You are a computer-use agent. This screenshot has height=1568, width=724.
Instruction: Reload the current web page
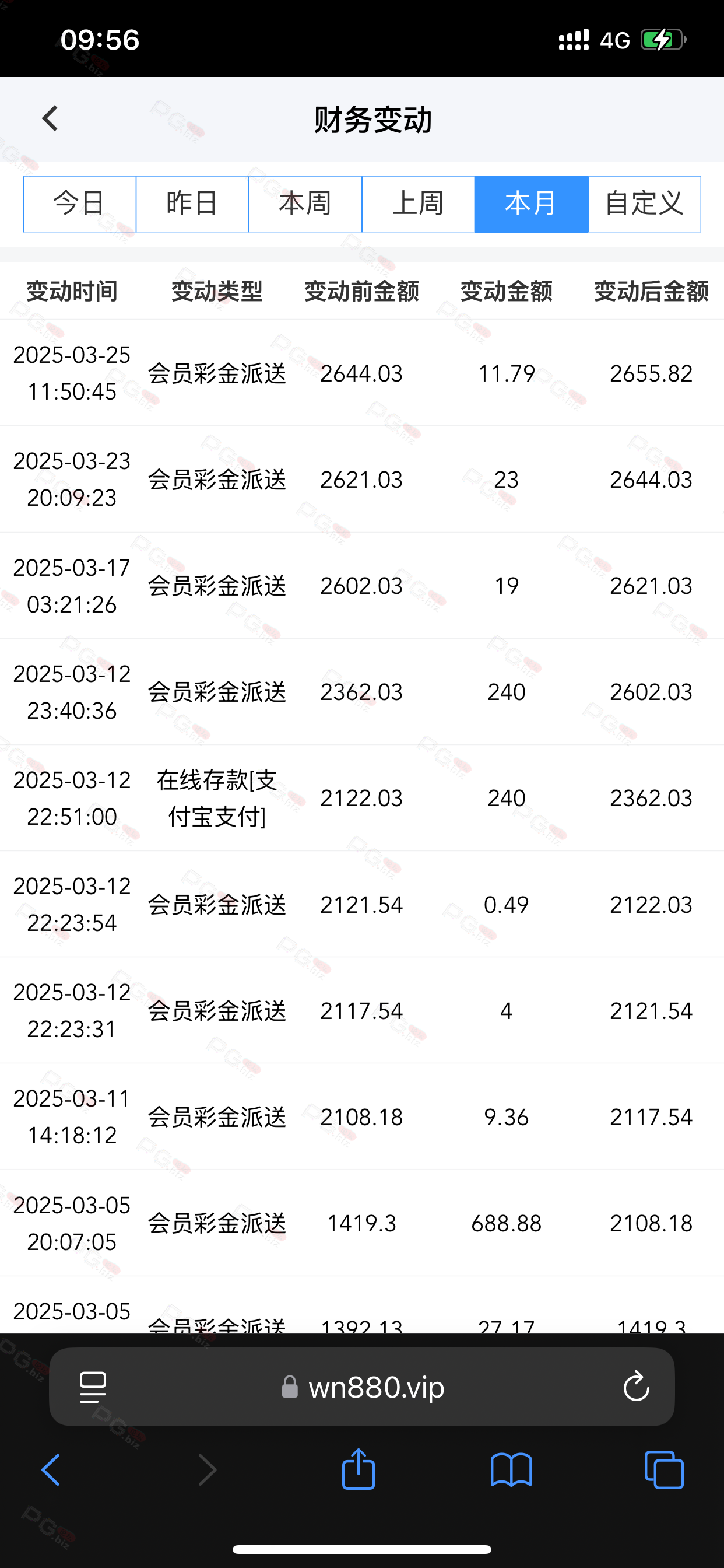point(637,1386)
